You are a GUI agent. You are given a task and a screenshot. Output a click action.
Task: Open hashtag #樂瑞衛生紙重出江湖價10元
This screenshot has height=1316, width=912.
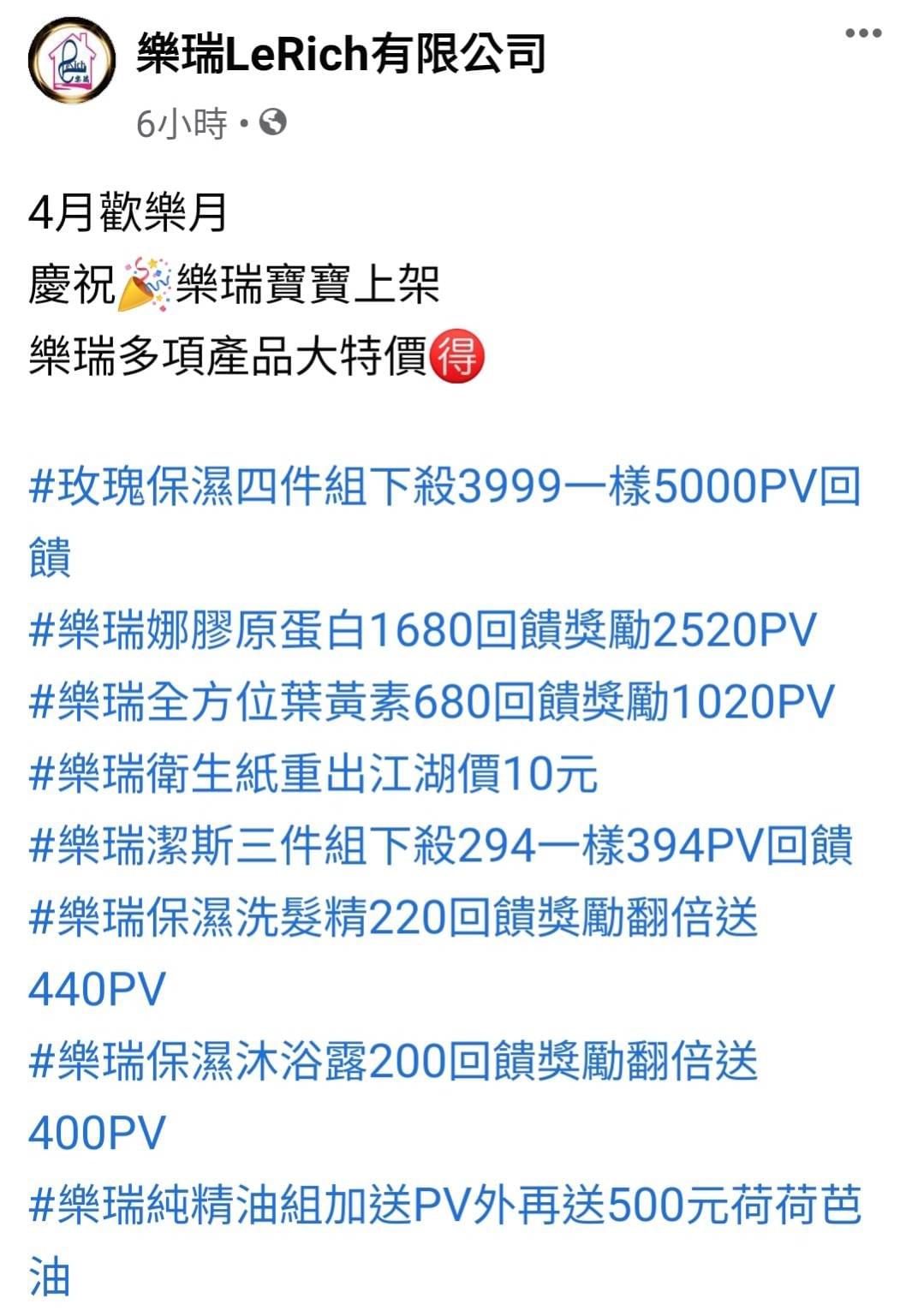tap(313, 774)
